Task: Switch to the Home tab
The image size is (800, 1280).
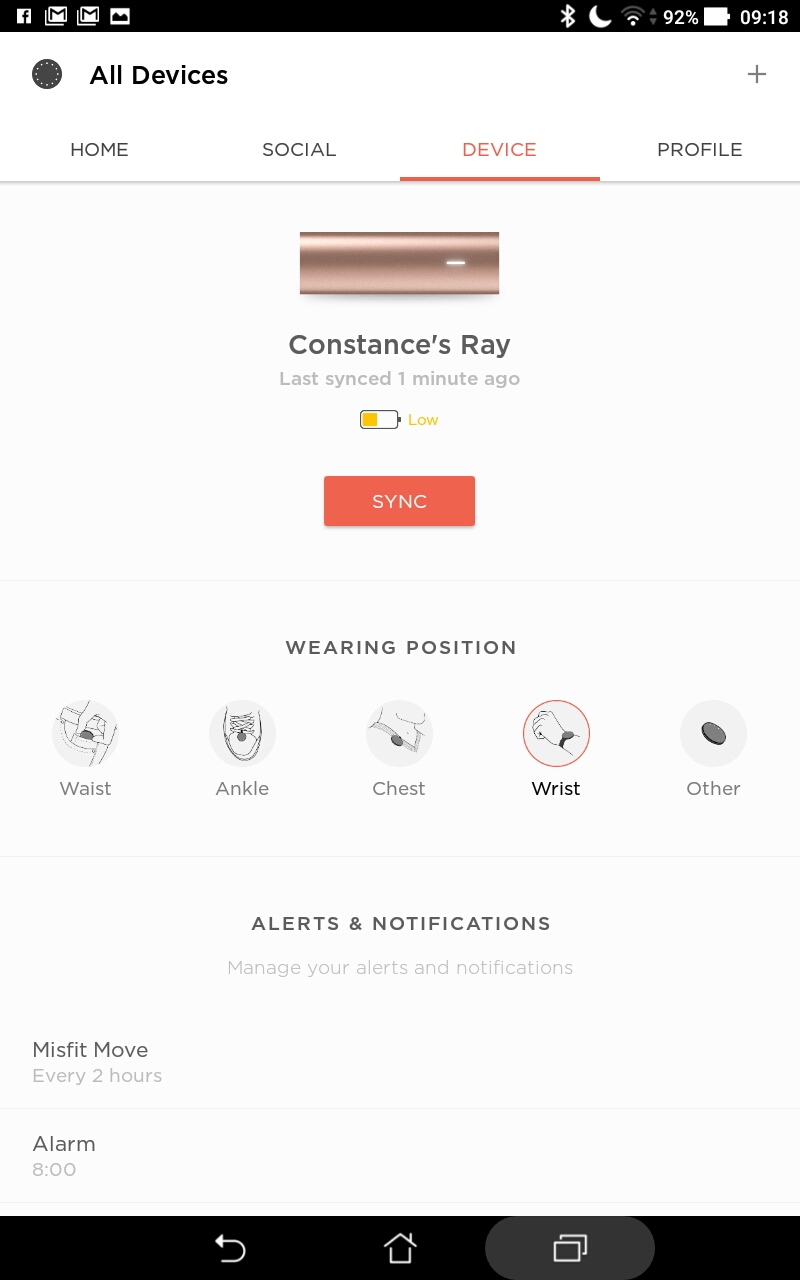Action: point(99,150)
